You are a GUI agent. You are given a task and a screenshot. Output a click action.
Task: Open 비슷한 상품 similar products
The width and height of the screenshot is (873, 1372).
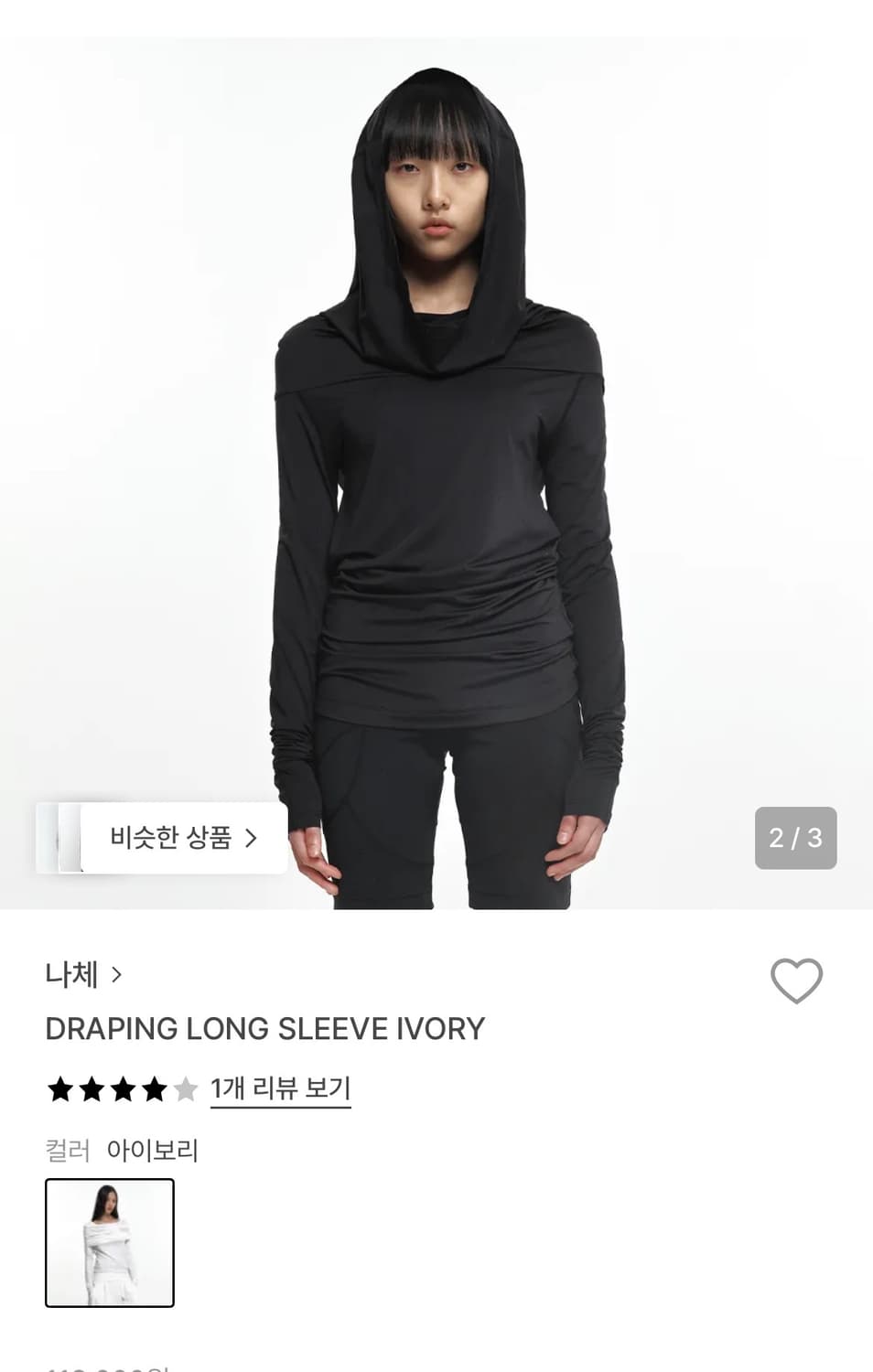[174, 837]
